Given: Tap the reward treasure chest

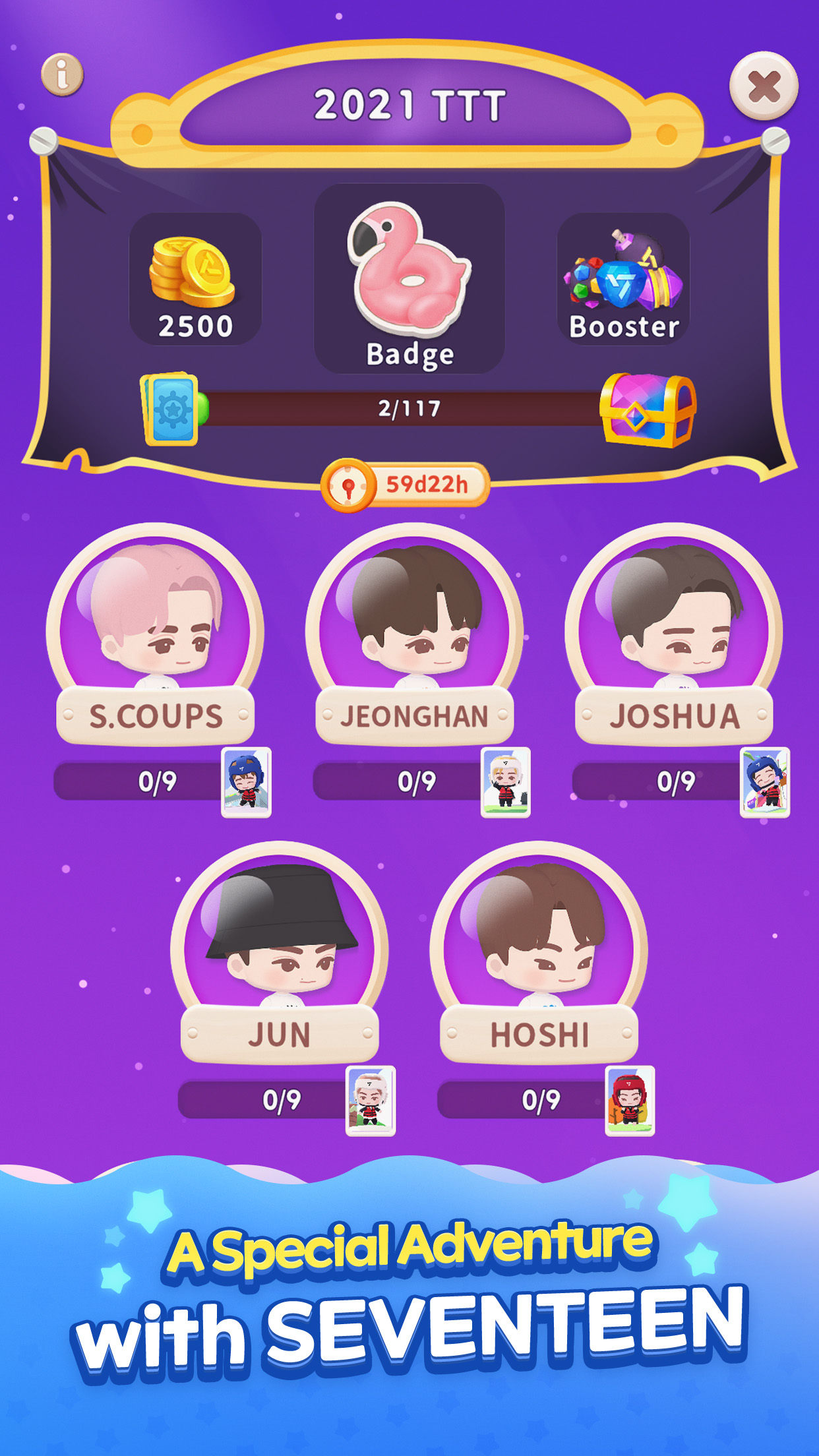Looking at the screenshot, I should coord(647,409).
